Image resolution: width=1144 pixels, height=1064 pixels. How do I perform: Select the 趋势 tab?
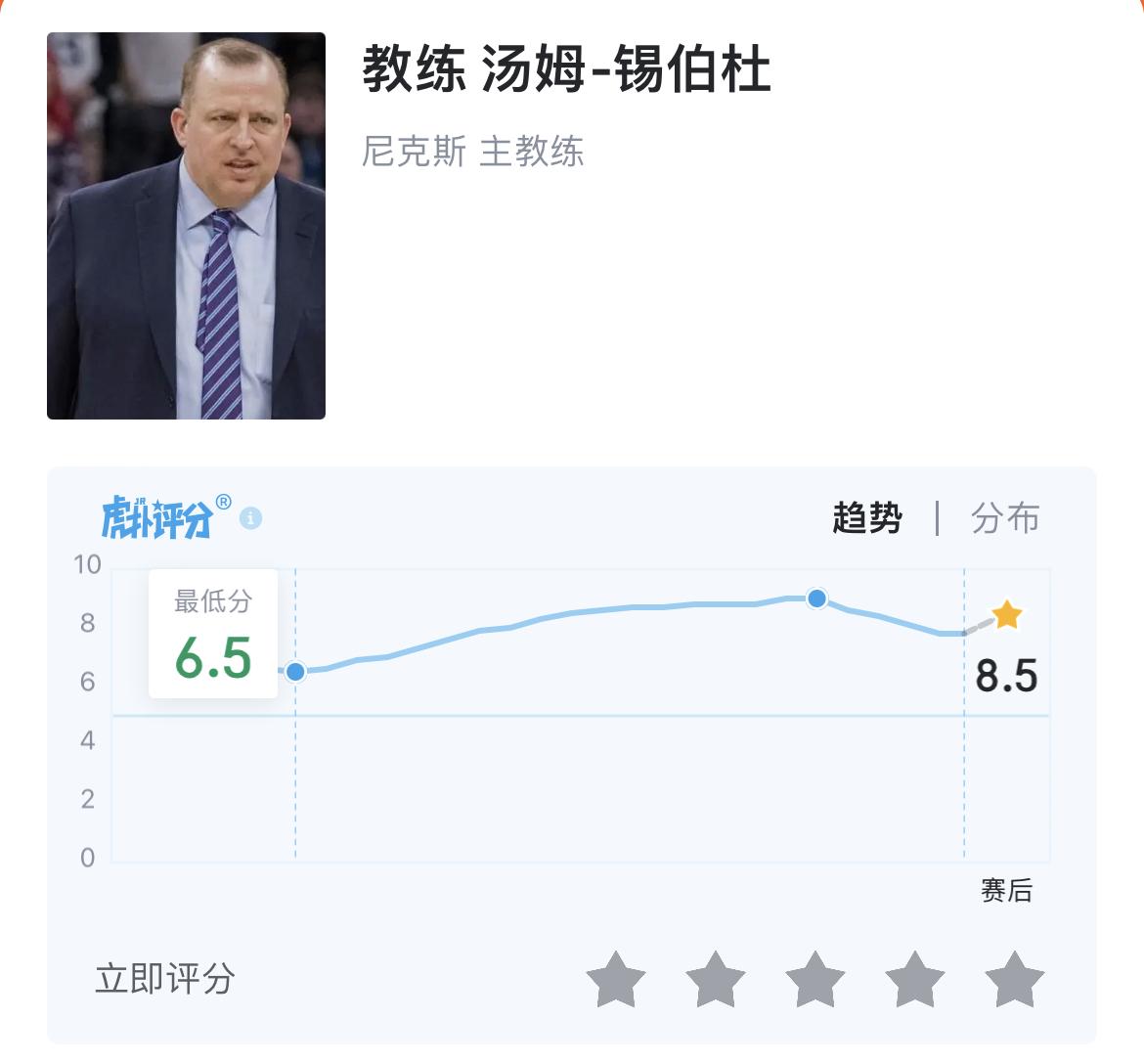tap(866, 517)
